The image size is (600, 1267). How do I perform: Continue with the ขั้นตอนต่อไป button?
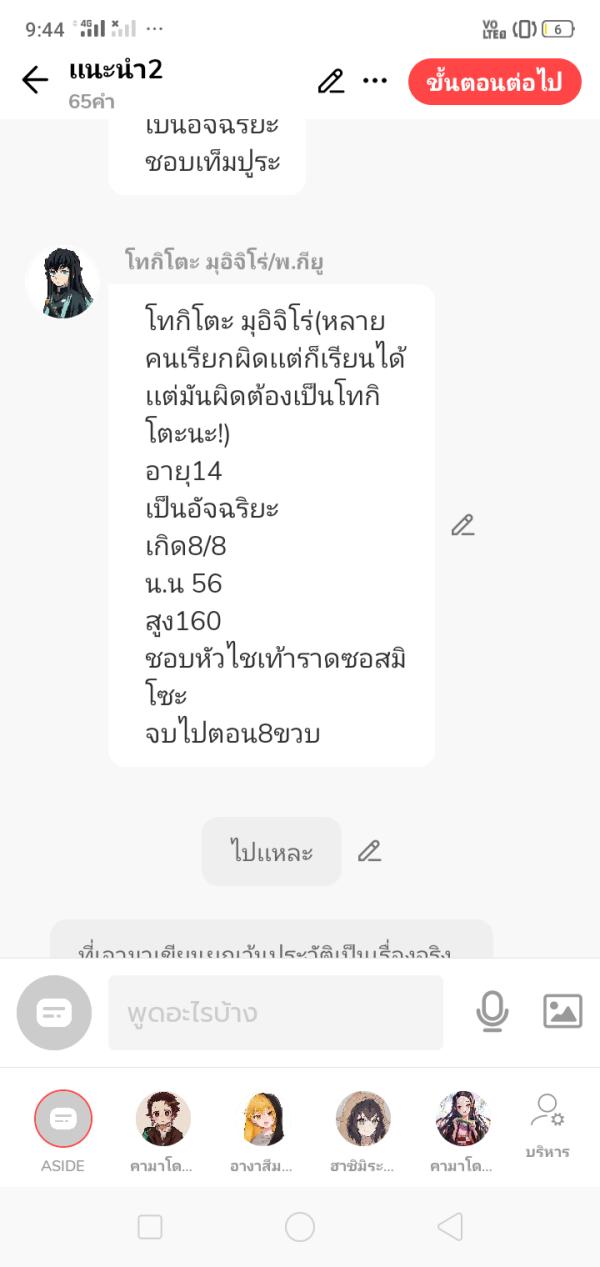pos(494,82)
